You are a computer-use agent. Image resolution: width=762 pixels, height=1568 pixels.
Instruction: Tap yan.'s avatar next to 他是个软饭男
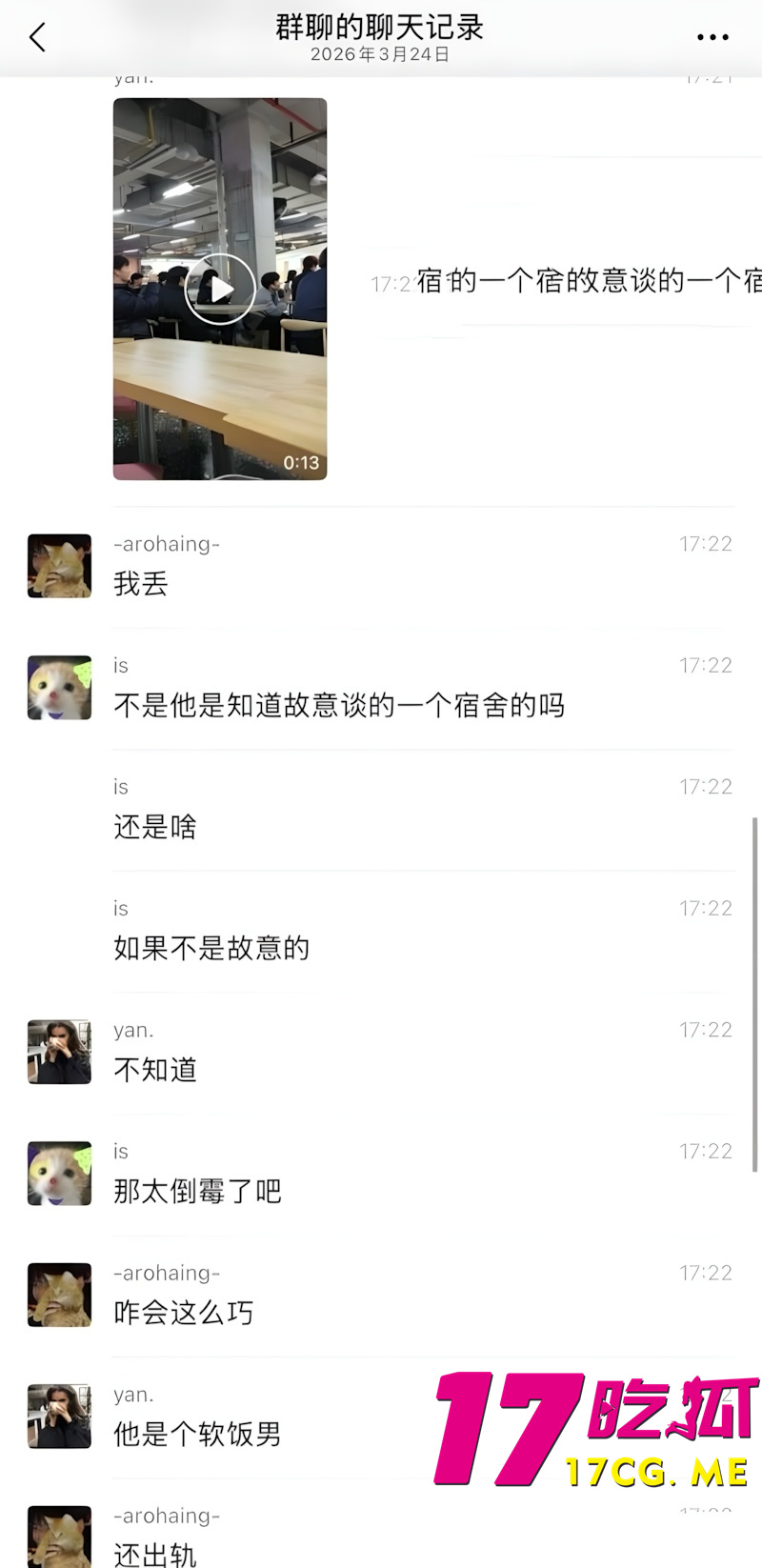59,1416
